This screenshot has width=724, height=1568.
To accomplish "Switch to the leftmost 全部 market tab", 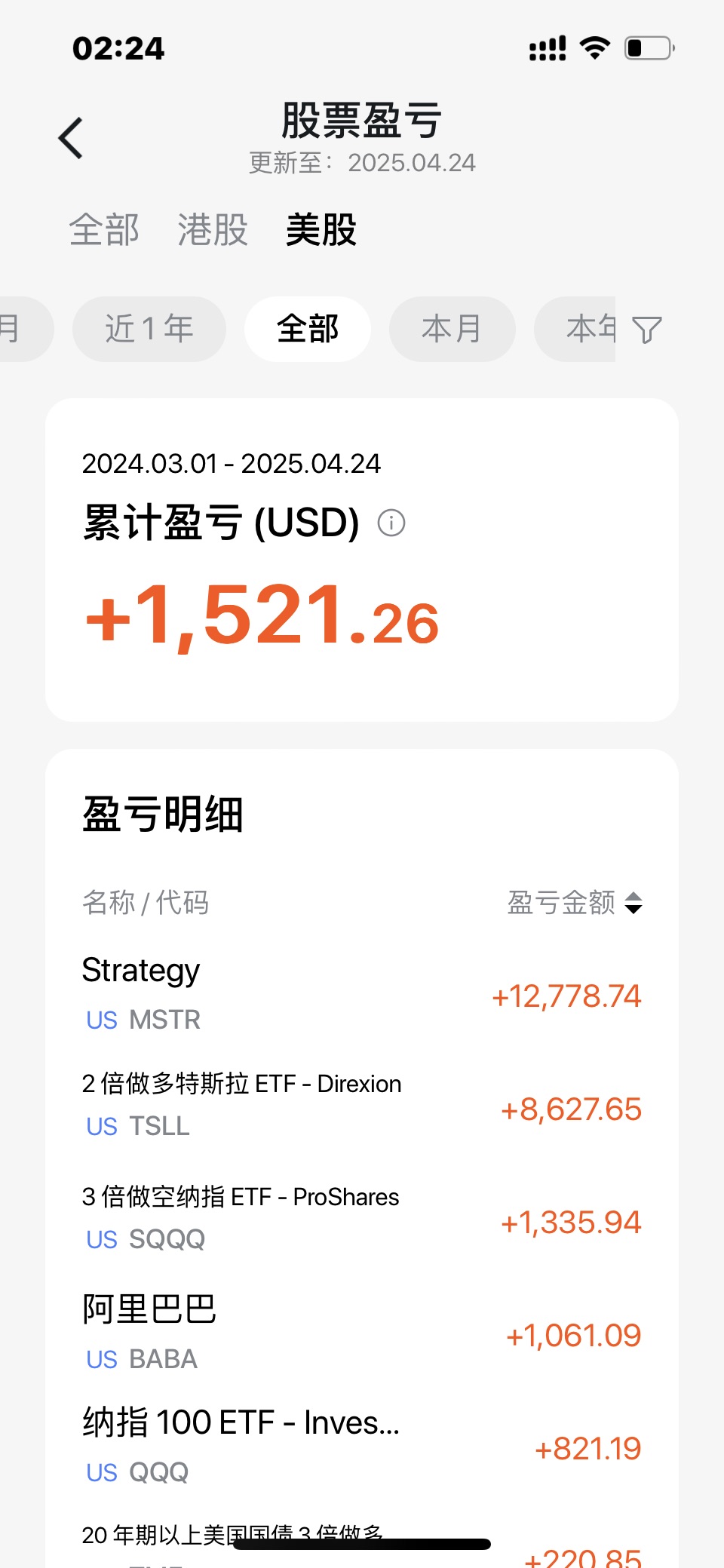I will [x=104, y=230].
